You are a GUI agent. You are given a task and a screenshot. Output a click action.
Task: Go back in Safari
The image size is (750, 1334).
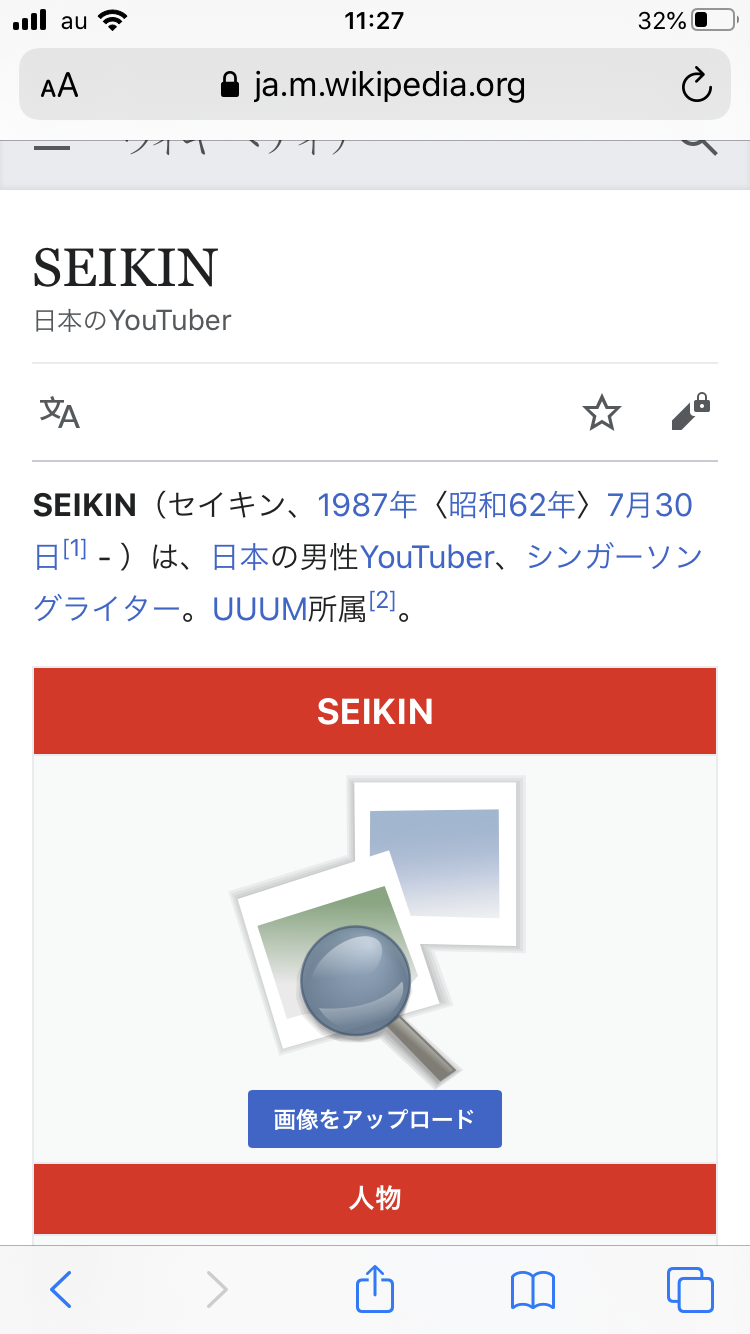[62, 1290]
